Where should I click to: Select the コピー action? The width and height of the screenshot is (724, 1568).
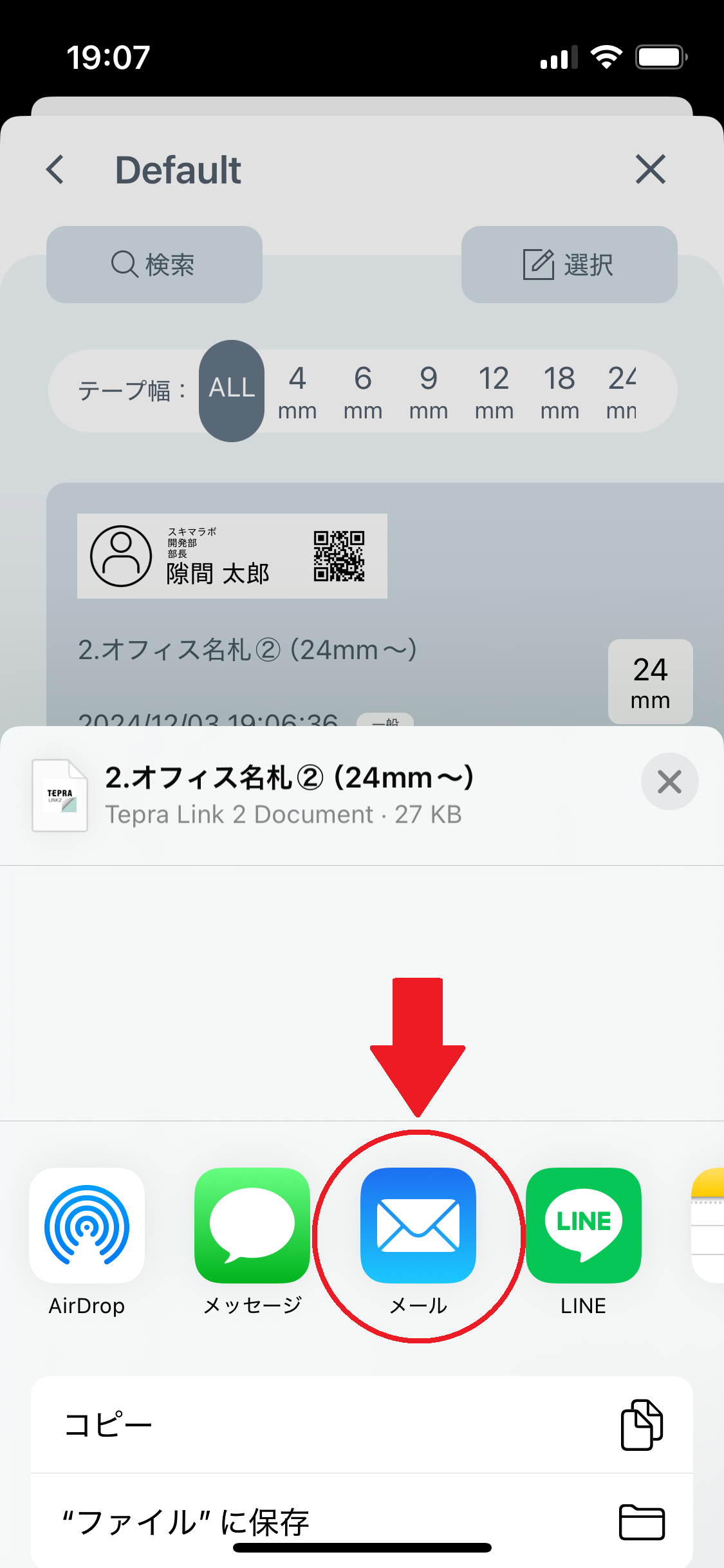362,1424
